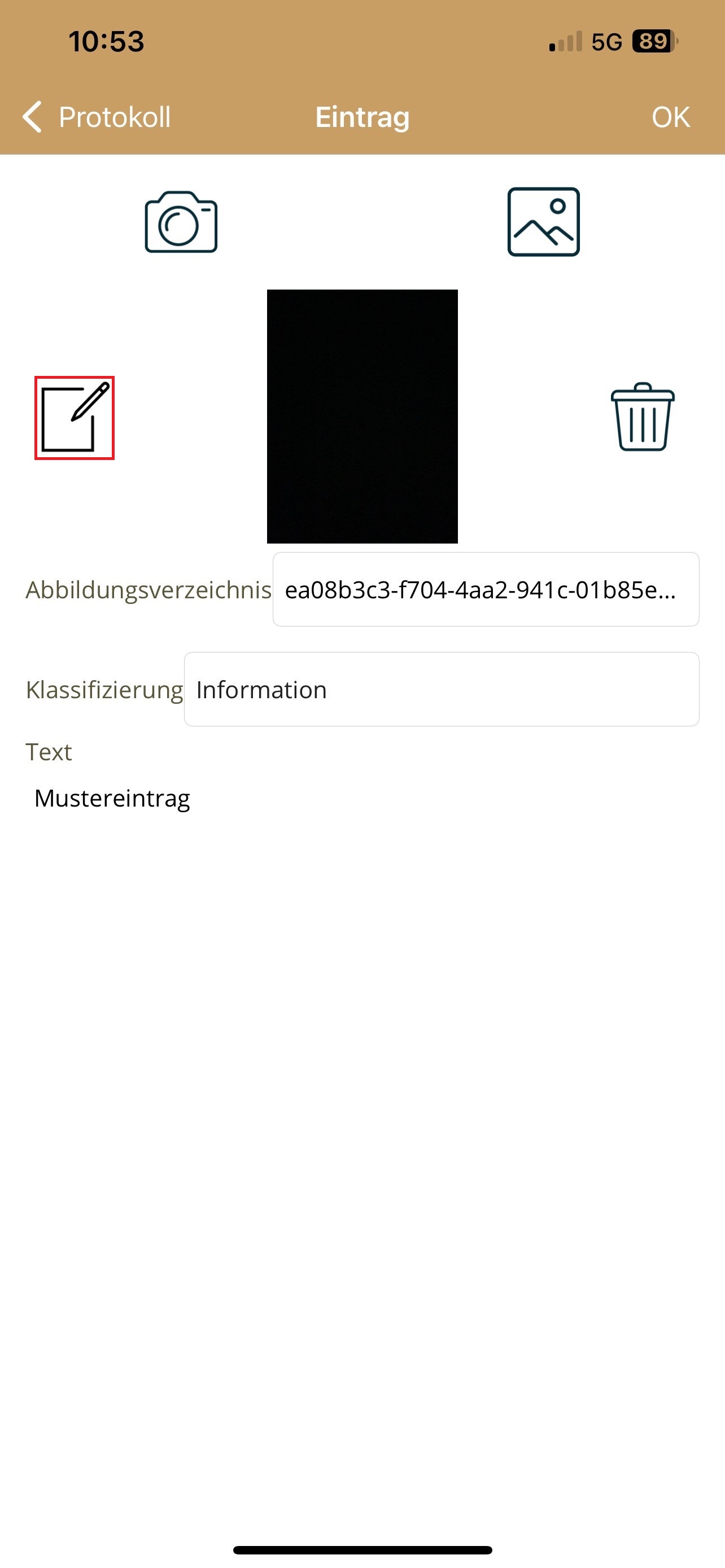This screenshot has height=1568, width=725.
Task: Pick an image from the gallery icon
Action: pyautogui.click(x=543, y=222)
